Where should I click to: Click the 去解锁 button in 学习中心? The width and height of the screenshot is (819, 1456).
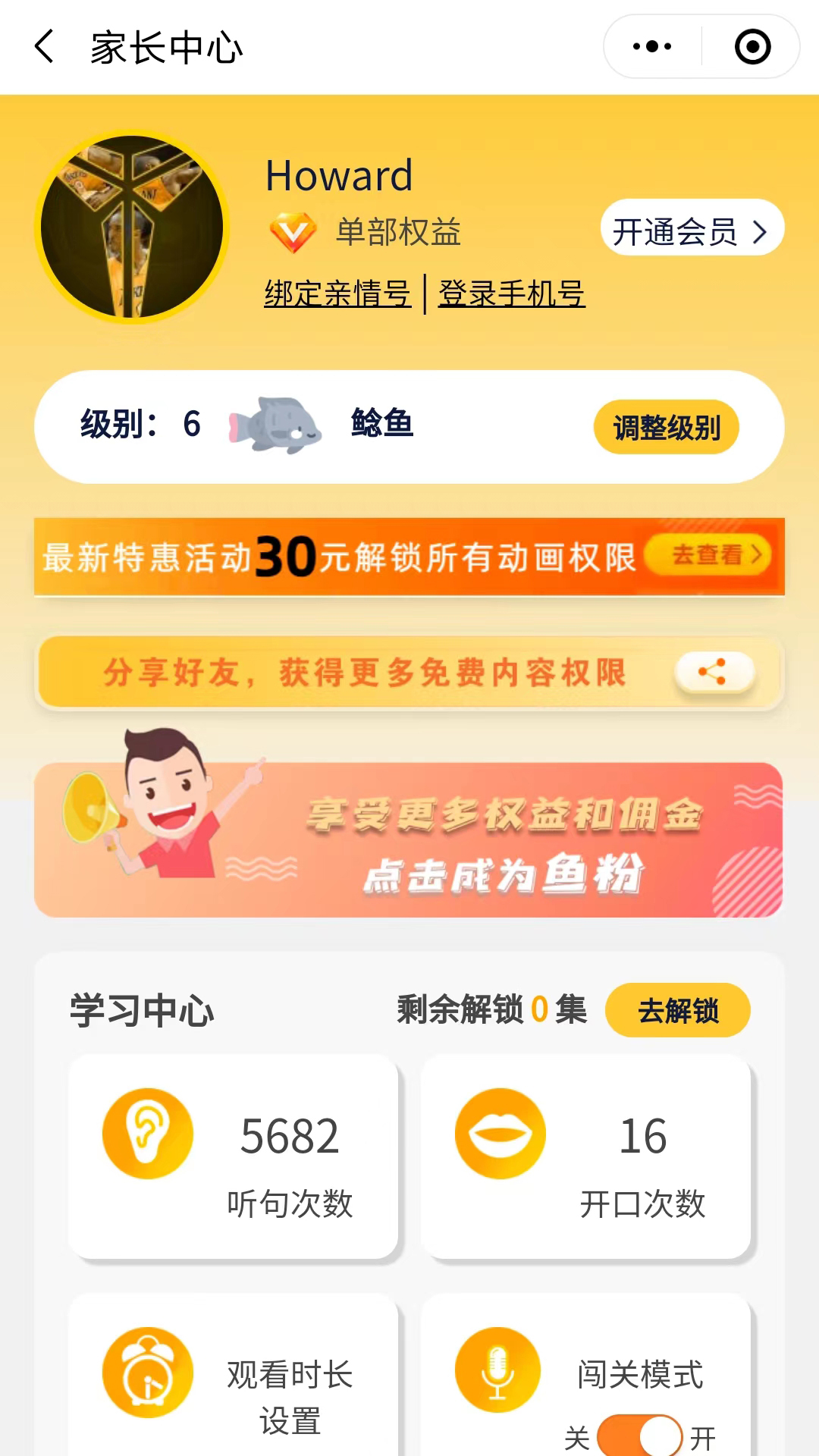(677, 1010)
